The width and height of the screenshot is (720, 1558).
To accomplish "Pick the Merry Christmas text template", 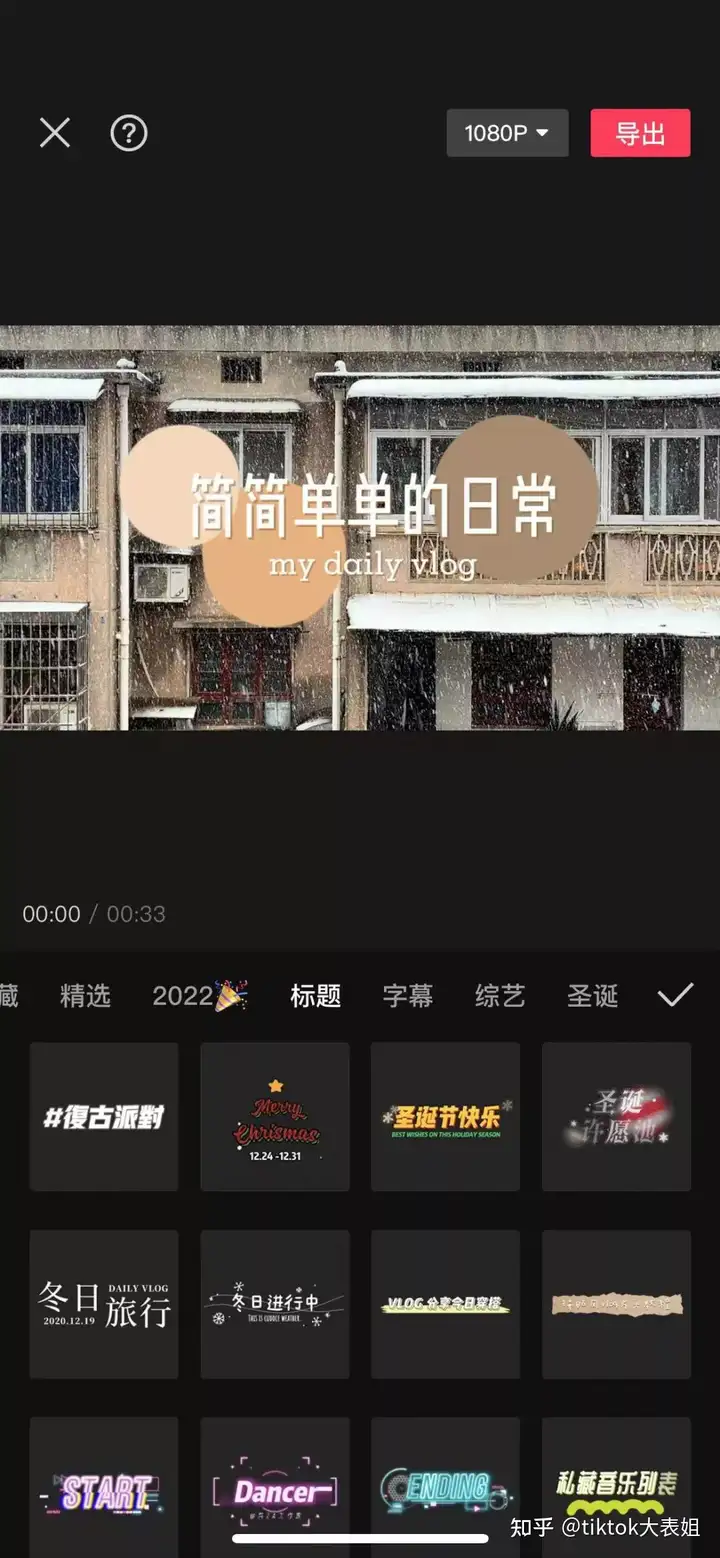I will 275,1117.
